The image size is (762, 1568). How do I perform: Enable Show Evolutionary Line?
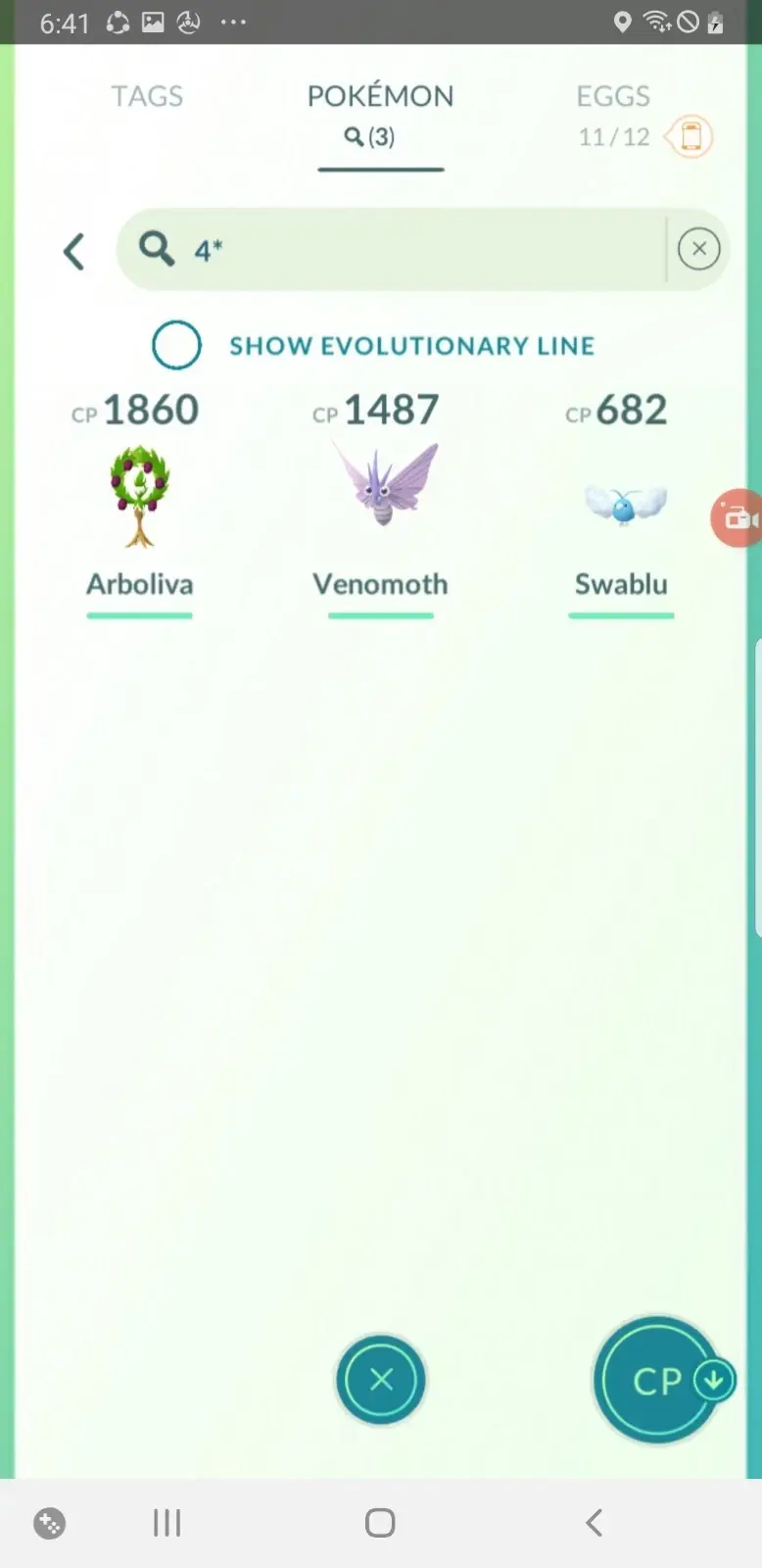click(x=177, y=345)
